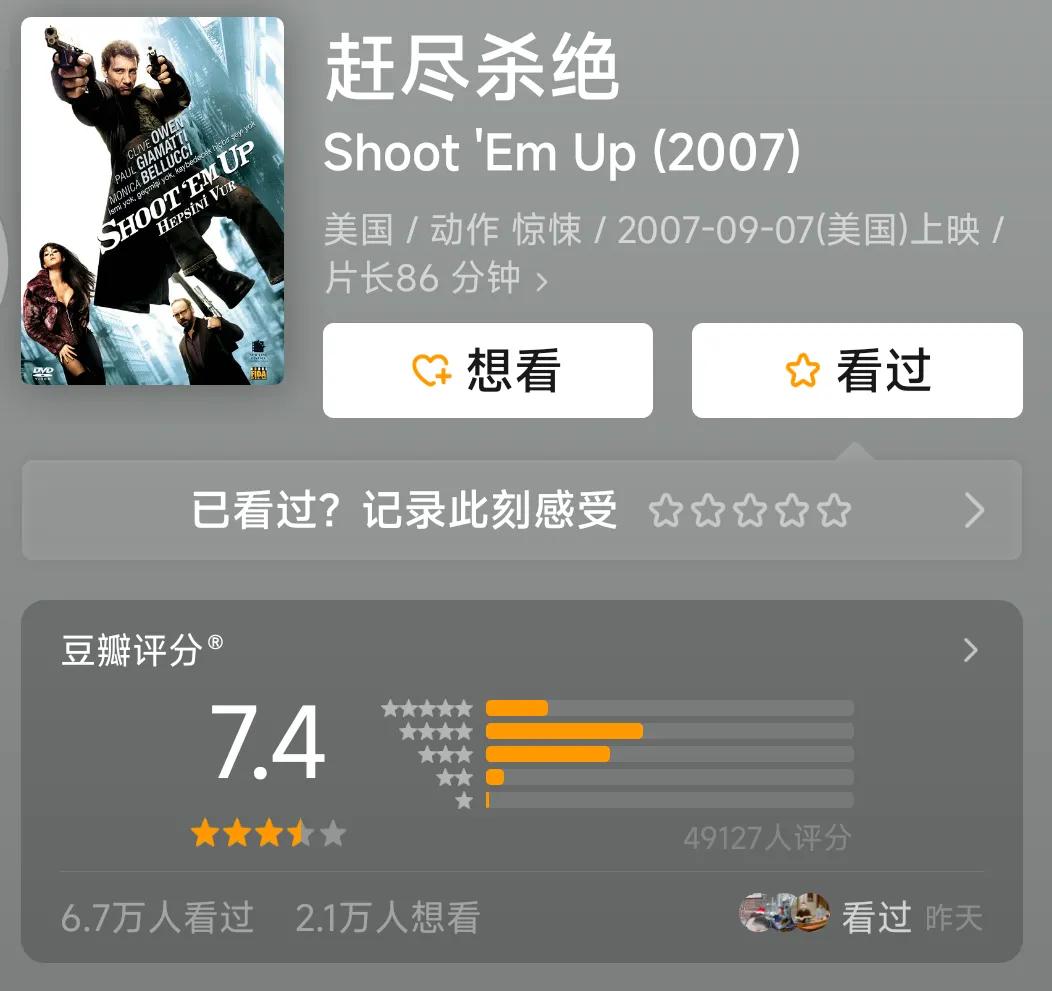
Task: Open the Shoot 'Em Up movie poster
Action: coord(152,200)
